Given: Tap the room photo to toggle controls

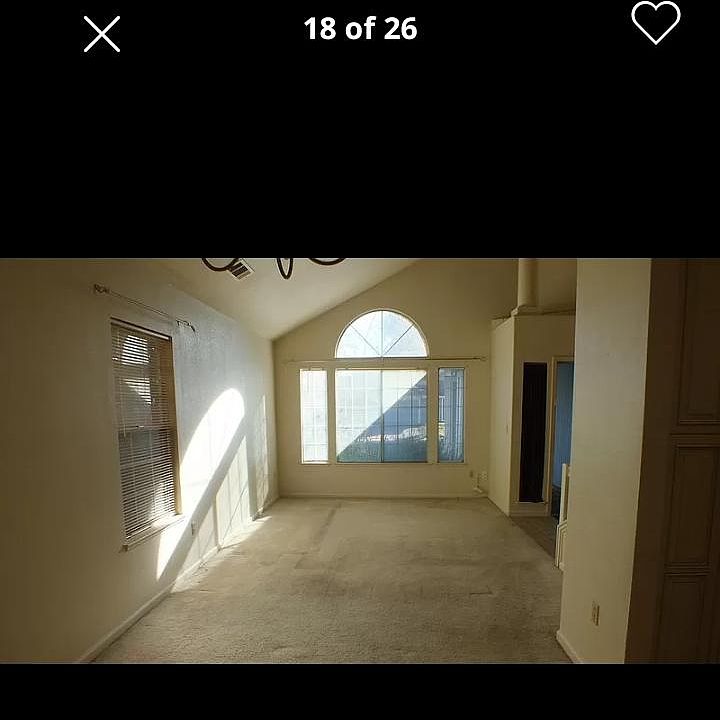Looking at the screenshot, I should coord(360,460).
